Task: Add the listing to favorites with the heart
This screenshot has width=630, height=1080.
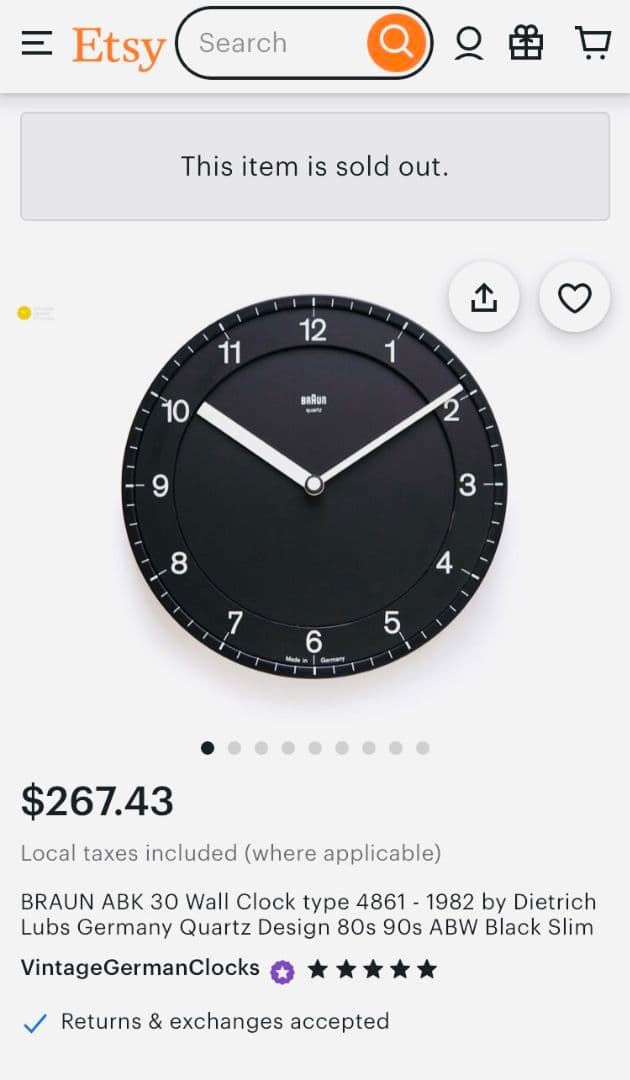Action: [x=574, y=297]
